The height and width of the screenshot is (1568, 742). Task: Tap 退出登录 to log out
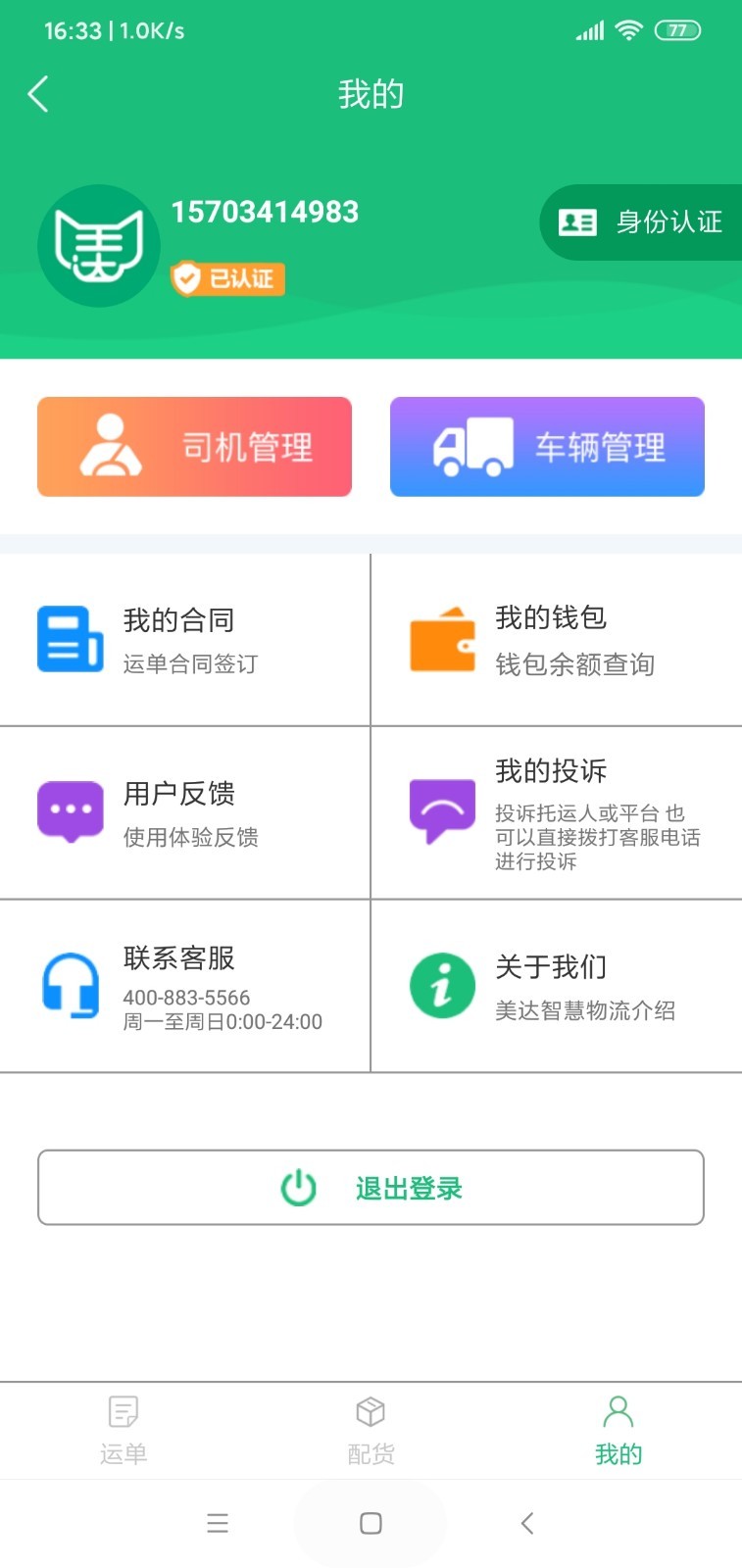[371, 1188]
